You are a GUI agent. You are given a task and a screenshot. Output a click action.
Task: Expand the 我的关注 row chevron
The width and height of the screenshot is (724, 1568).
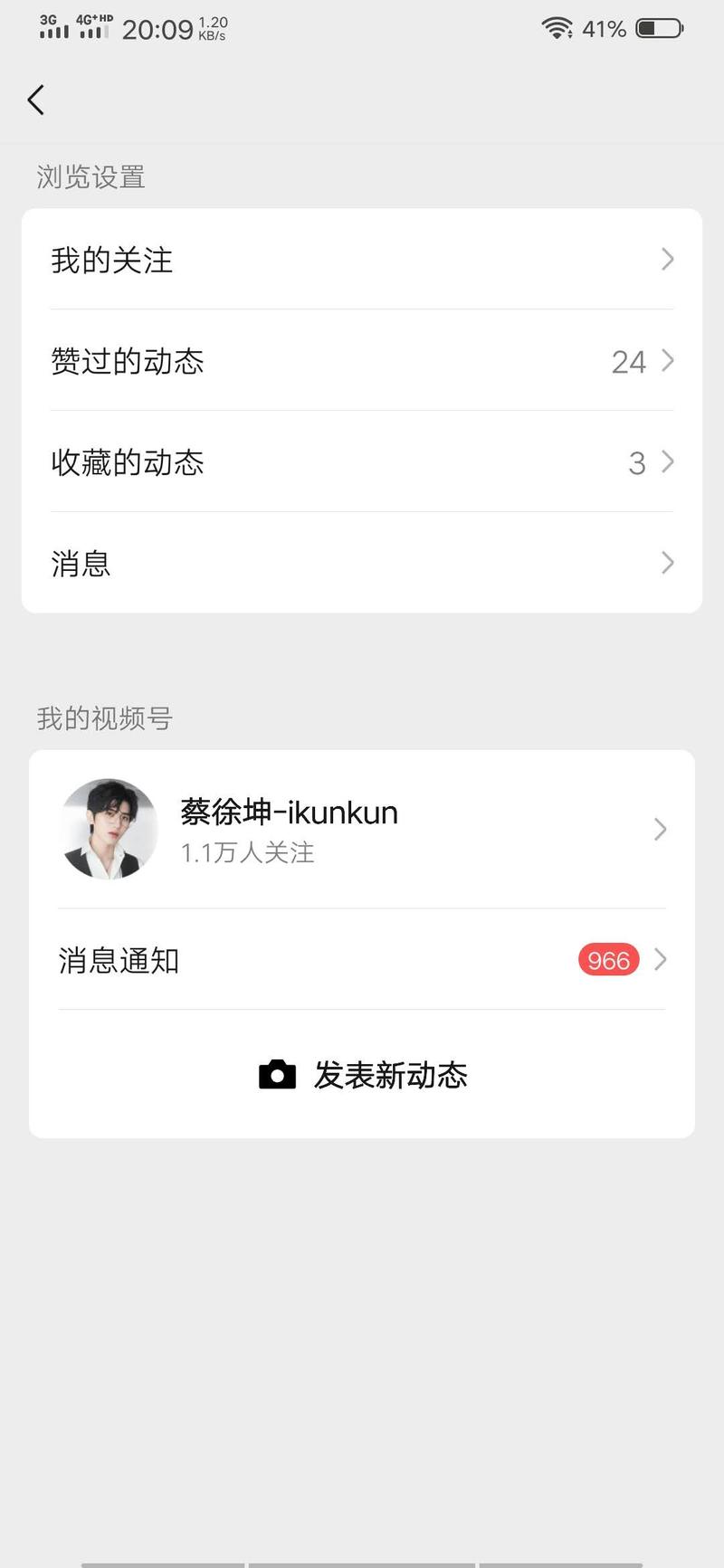click(x=667, y=260)
